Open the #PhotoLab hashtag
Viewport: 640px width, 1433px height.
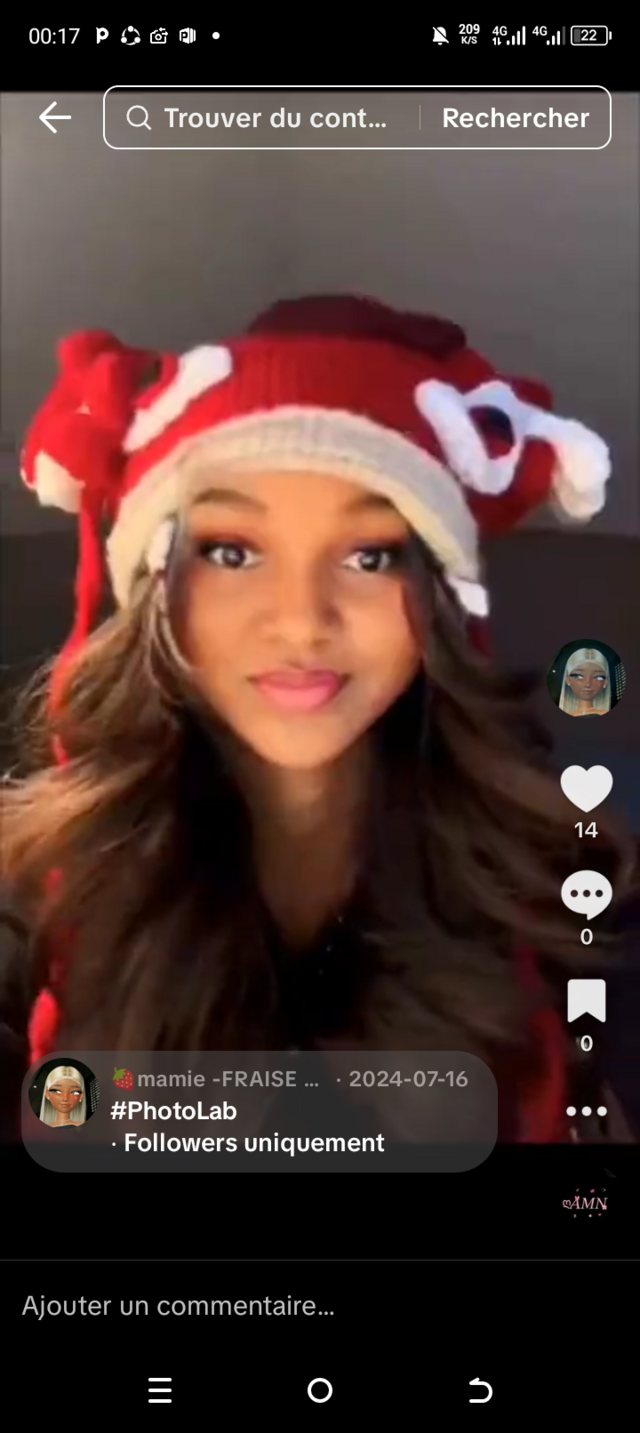coord(173,1110)
